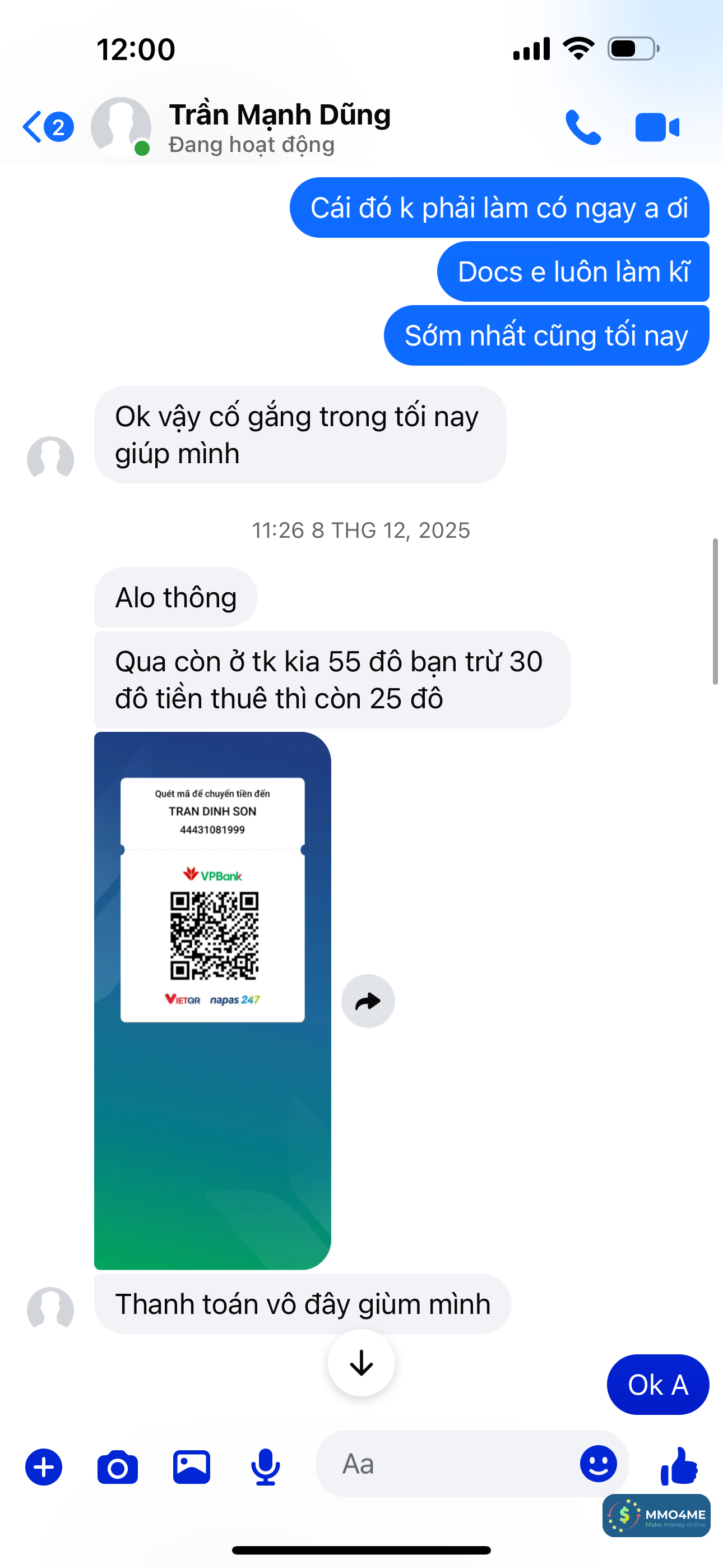
Task: Open the emoji picker
Action: 598,1464
